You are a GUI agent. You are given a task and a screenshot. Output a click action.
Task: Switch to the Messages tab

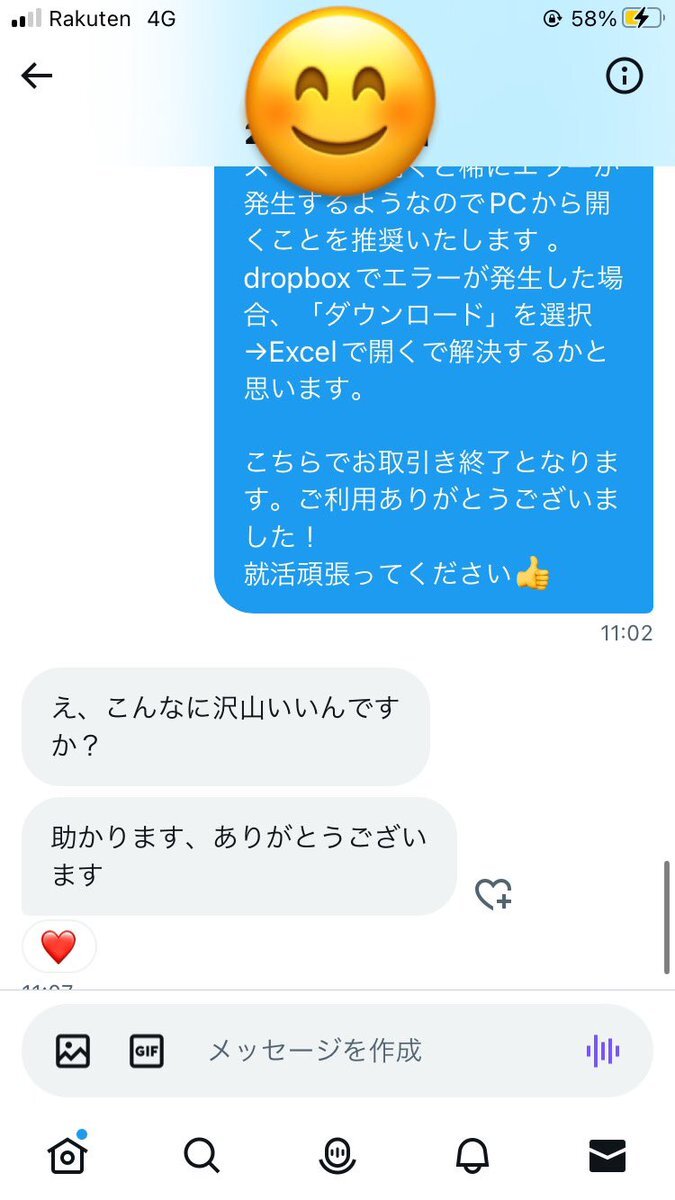coord(607,1155)
